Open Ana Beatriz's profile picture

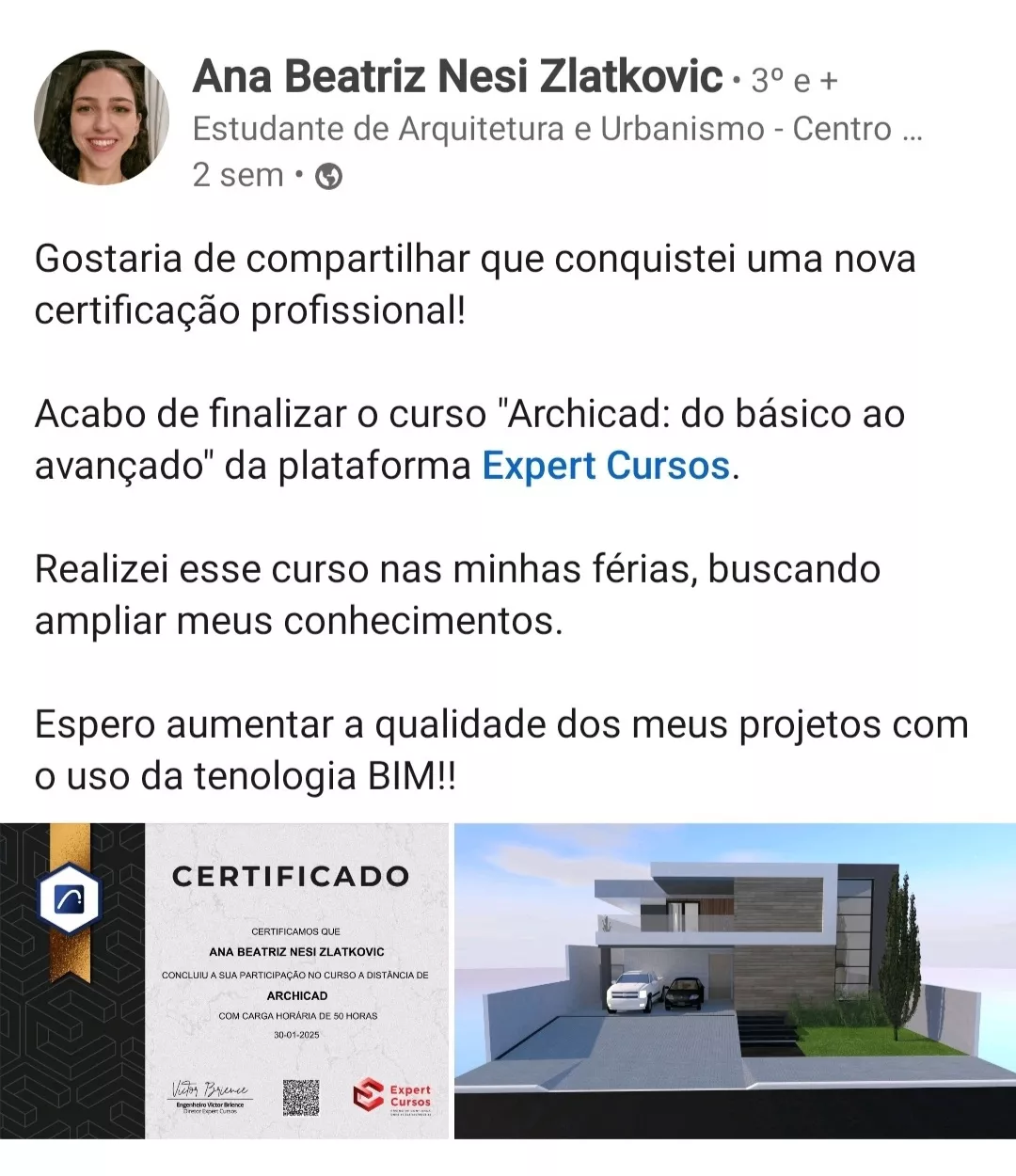[x=102, y=118]
